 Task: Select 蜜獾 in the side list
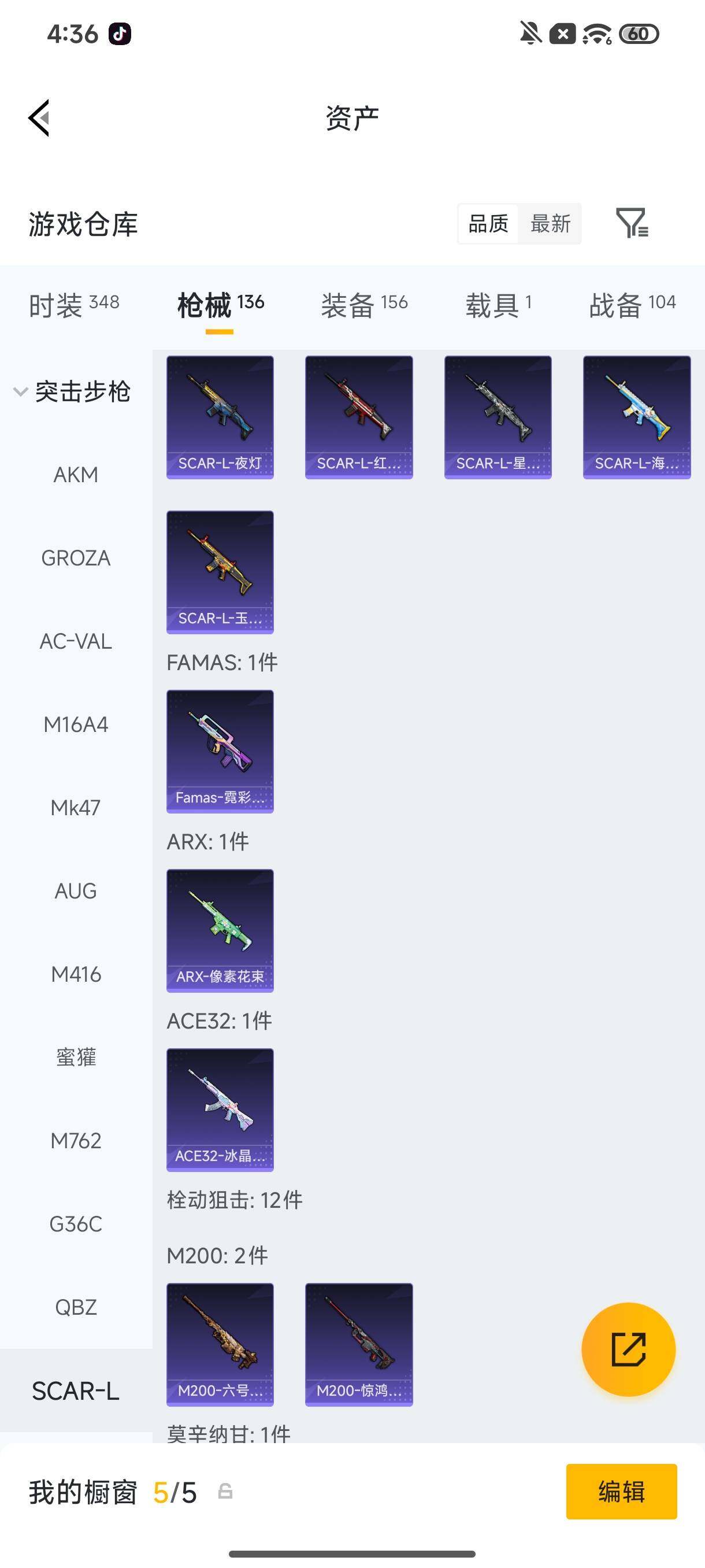coord(76,1058)
